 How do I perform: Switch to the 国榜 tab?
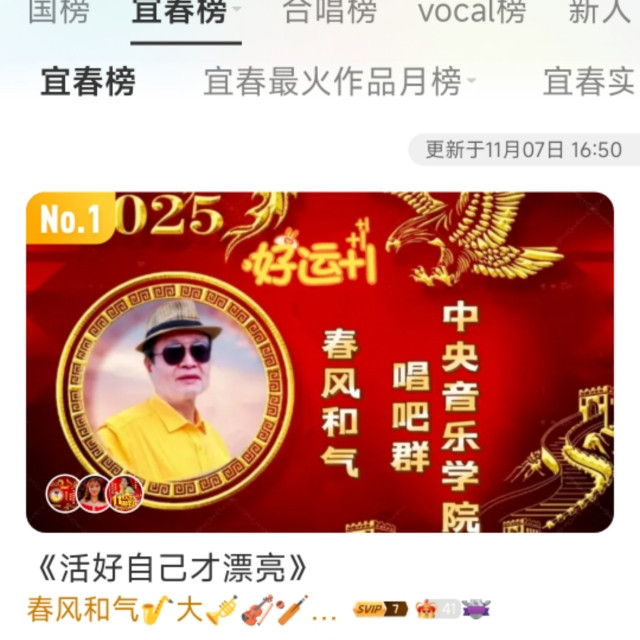[58, 12]
